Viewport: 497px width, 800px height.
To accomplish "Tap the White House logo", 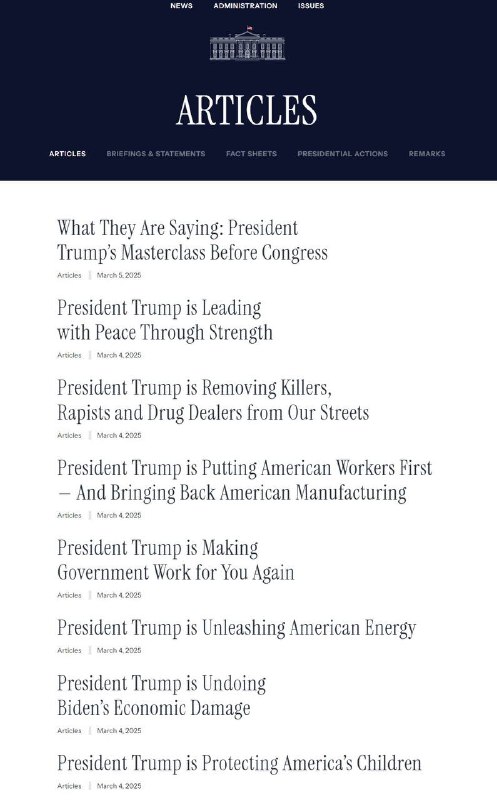I will (x=247, y=43).
